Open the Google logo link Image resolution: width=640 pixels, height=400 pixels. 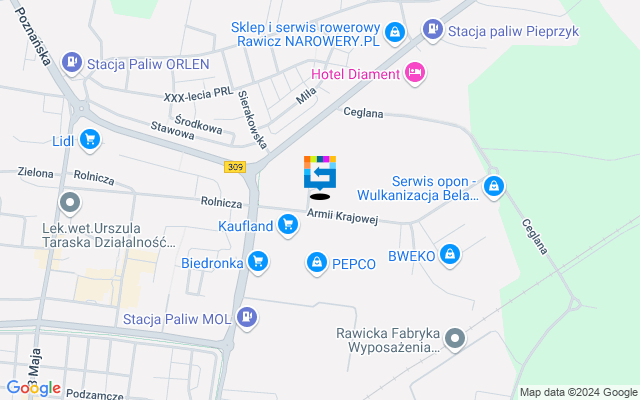(x=33, y=388)
